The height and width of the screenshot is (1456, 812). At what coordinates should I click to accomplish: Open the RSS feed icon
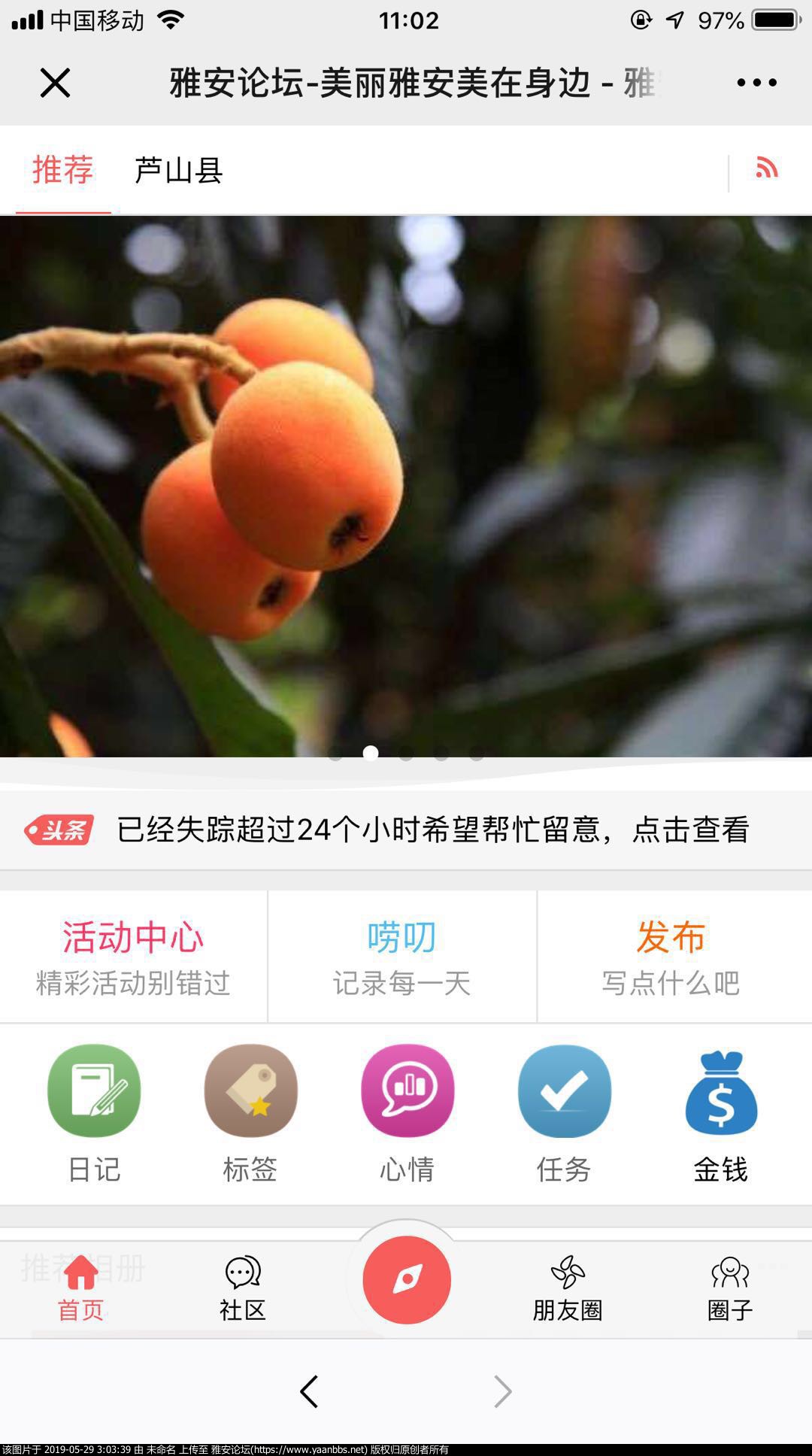pos(766,168)
